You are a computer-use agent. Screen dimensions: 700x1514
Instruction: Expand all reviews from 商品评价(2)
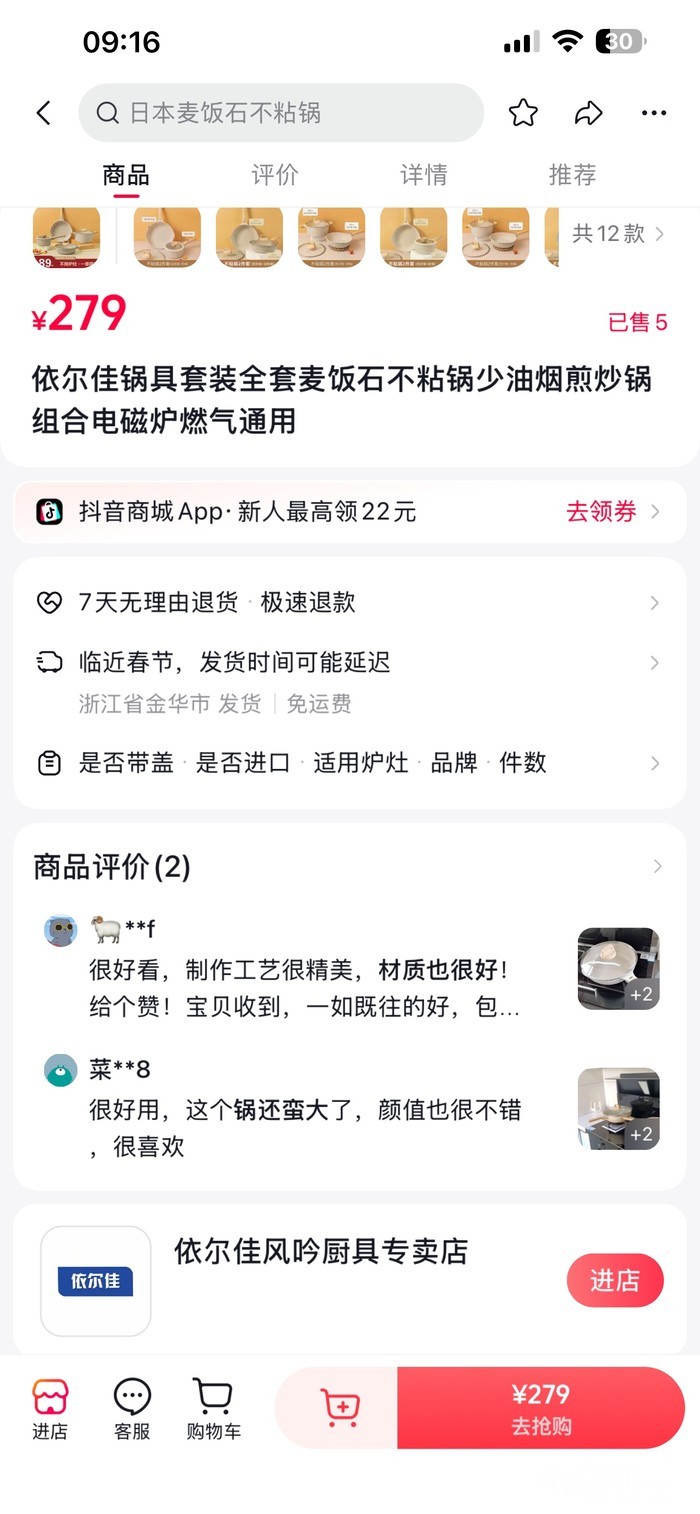[x=350, y=866]
